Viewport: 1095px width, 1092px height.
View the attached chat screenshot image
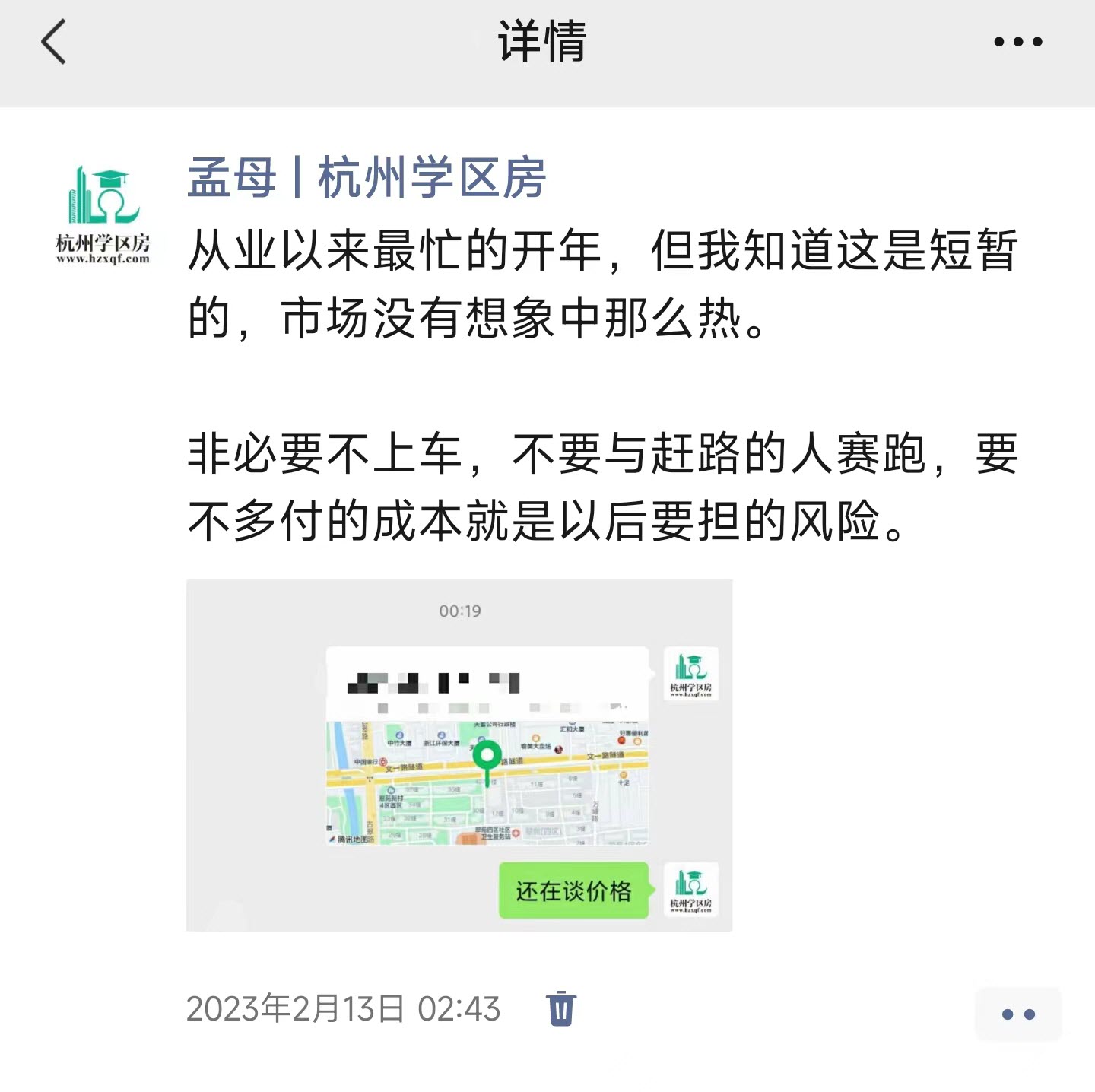(459, 755)
